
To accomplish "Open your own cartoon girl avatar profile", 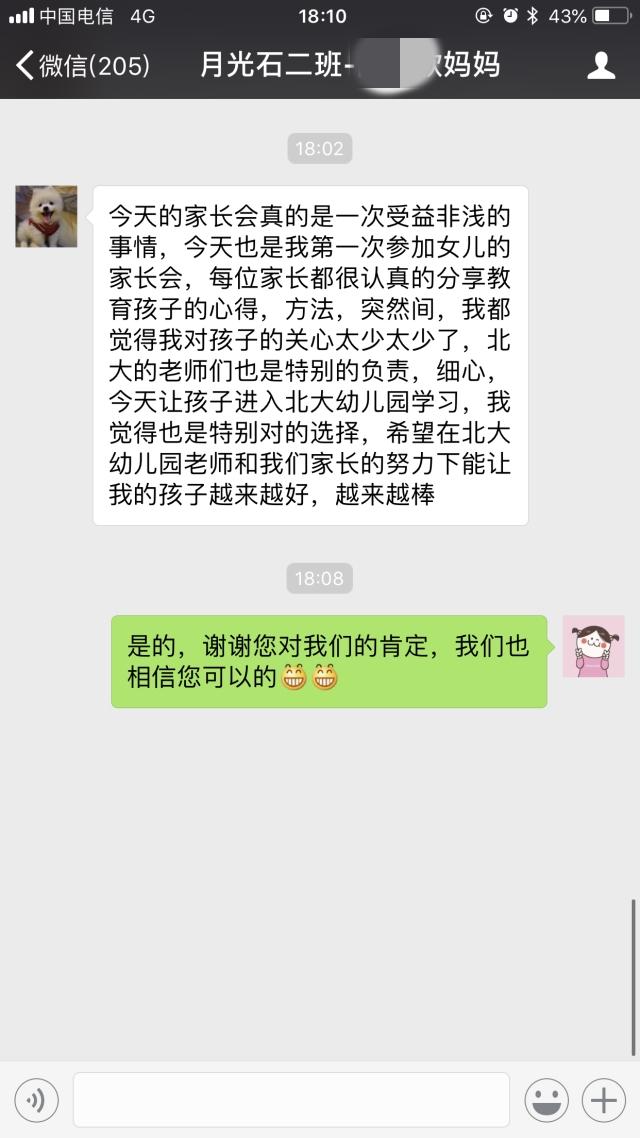I will (593, 646).
